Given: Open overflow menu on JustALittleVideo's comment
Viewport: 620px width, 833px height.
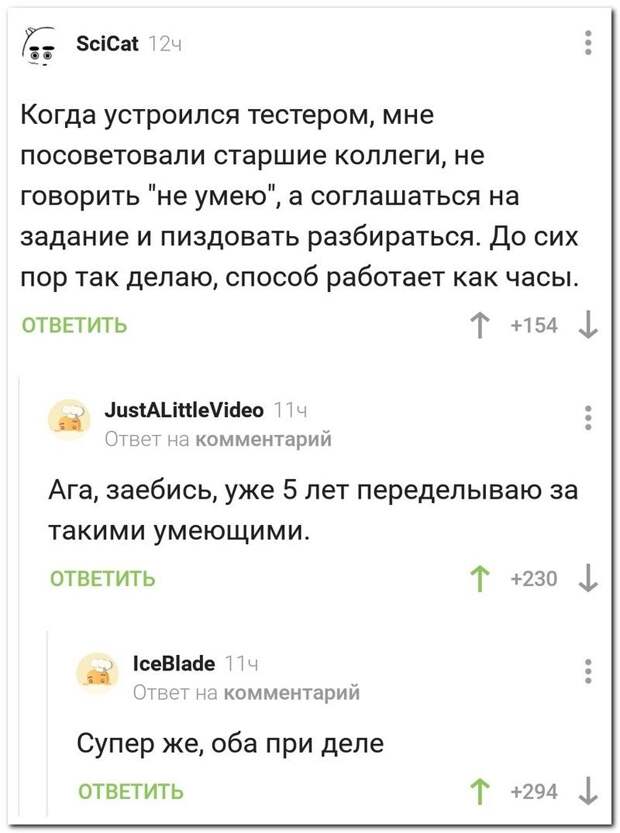Looking at the screenshot, I should (x=589, y=418).
